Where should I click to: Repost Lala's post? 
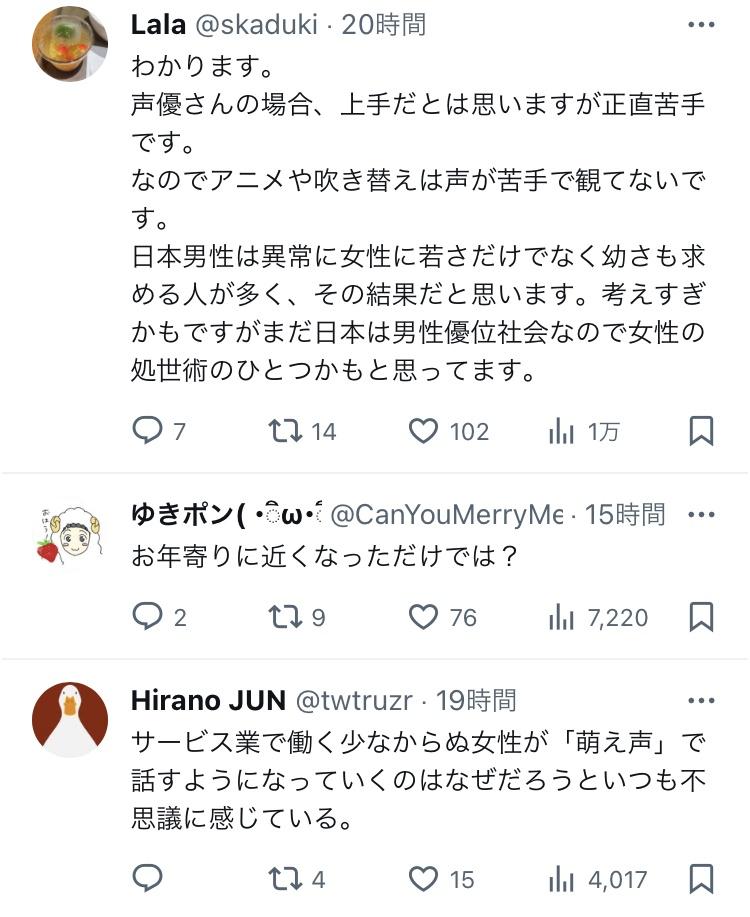(285, 431)
